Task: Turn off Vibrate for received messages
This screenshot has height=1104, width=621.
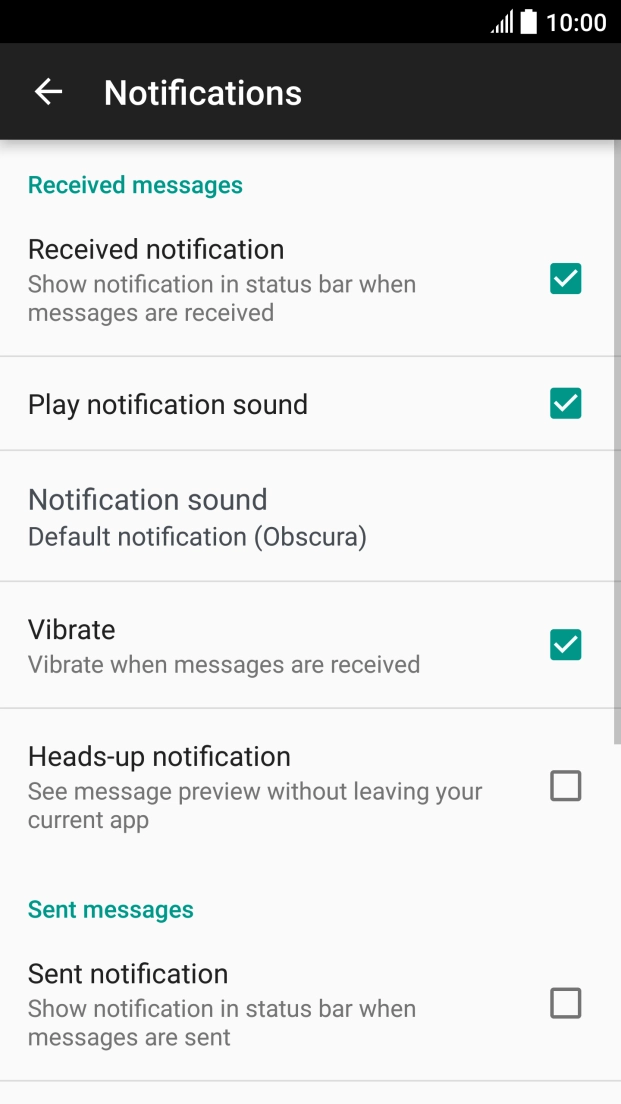Action: tap(565, 645)
